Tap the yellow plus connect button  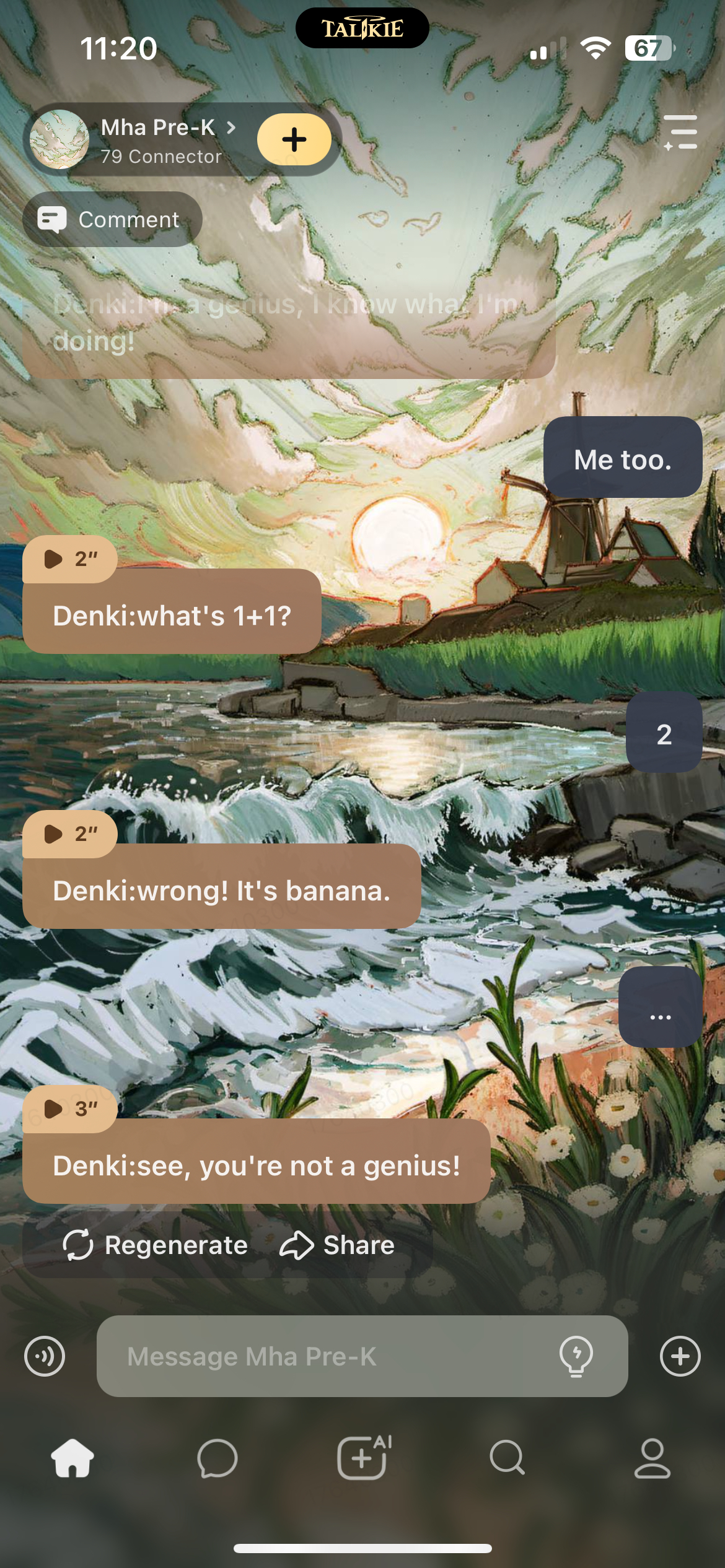coord(294,139)
